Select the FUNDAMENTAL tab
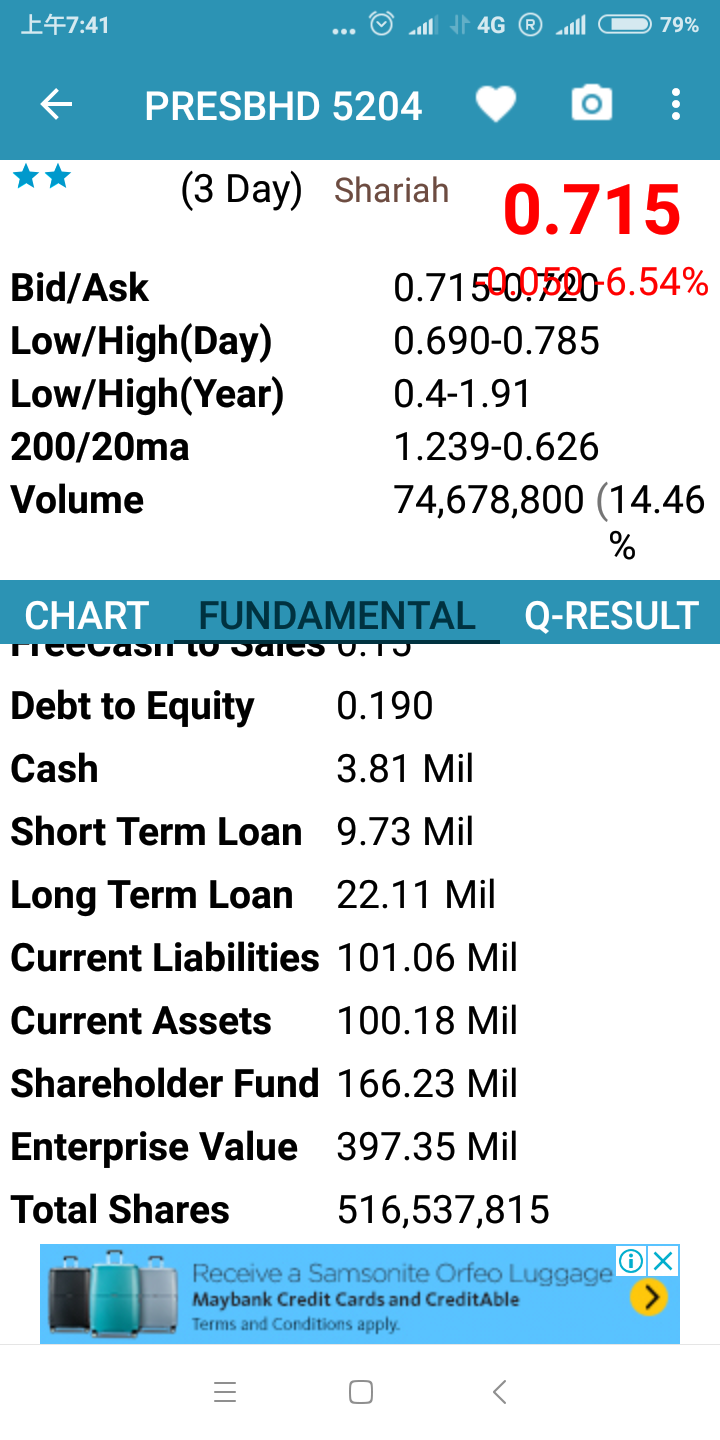 pos(337,615)
